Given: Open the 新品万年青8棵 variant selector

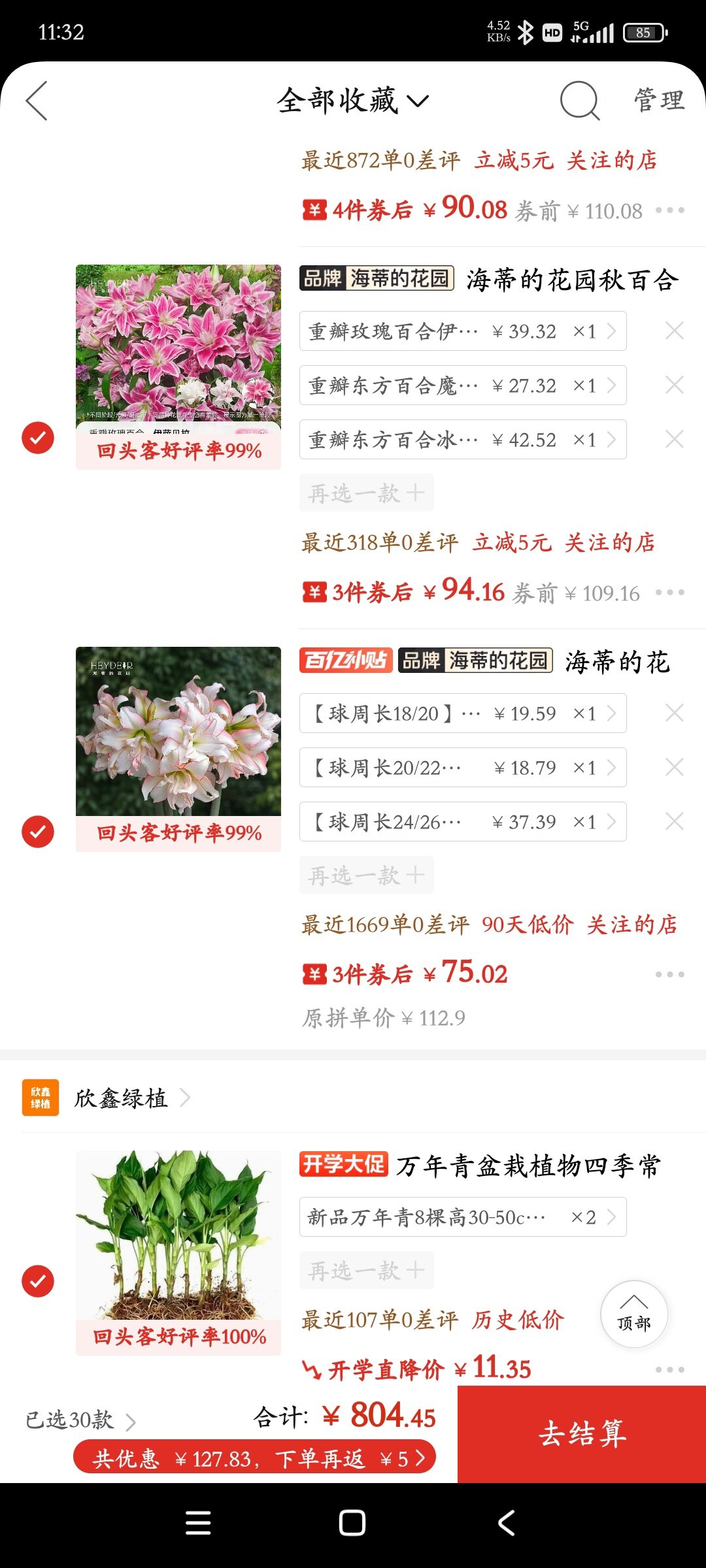Looking at the screenshot, I should click(x=462, y=1217).
